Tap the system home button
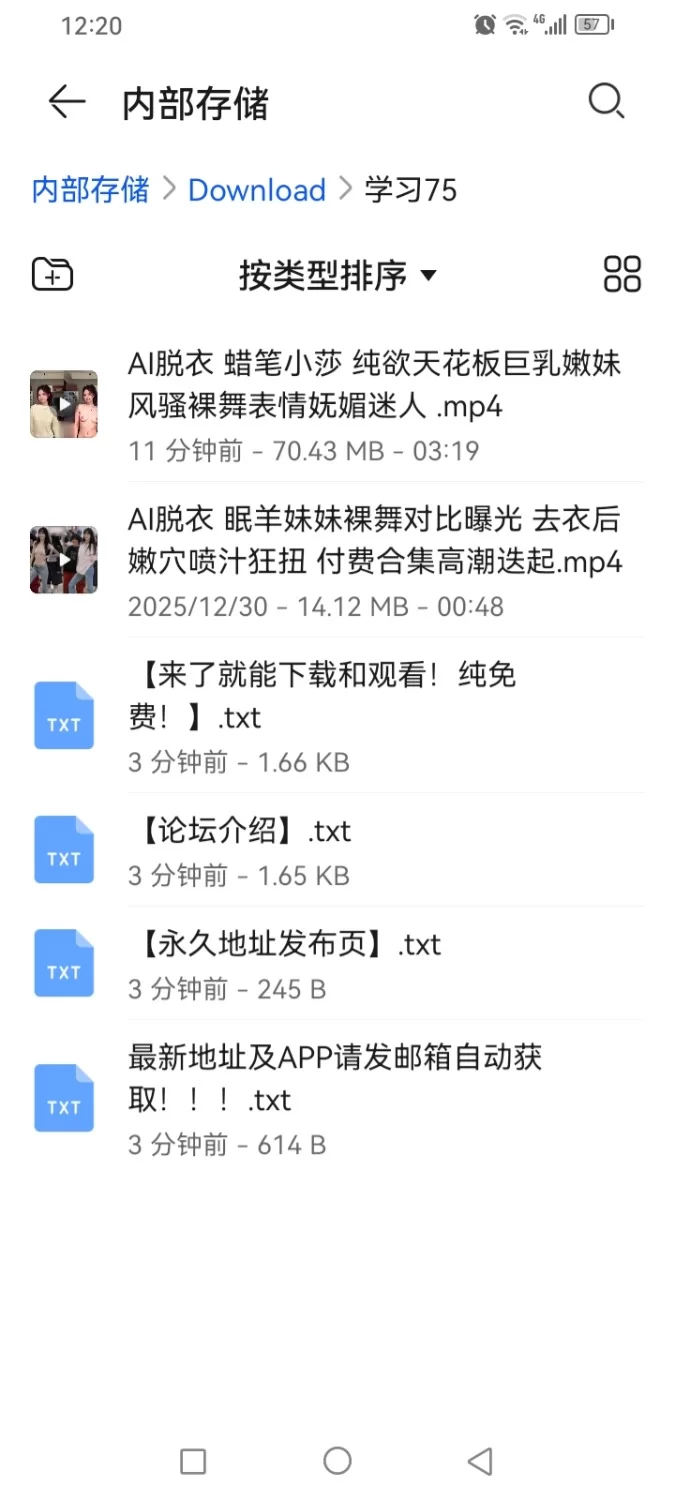675x1500 pixels. (338, 1461)
